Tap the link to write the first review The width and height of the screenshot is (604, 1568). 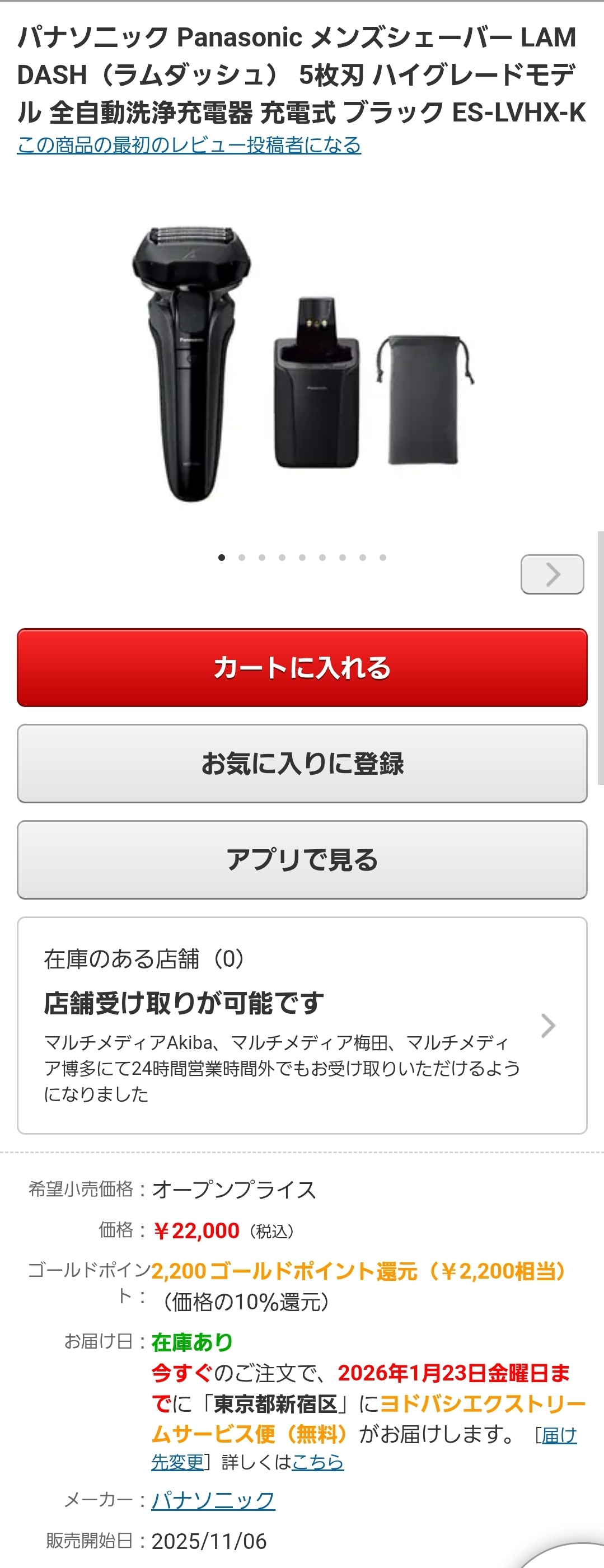tap(189, 146)
